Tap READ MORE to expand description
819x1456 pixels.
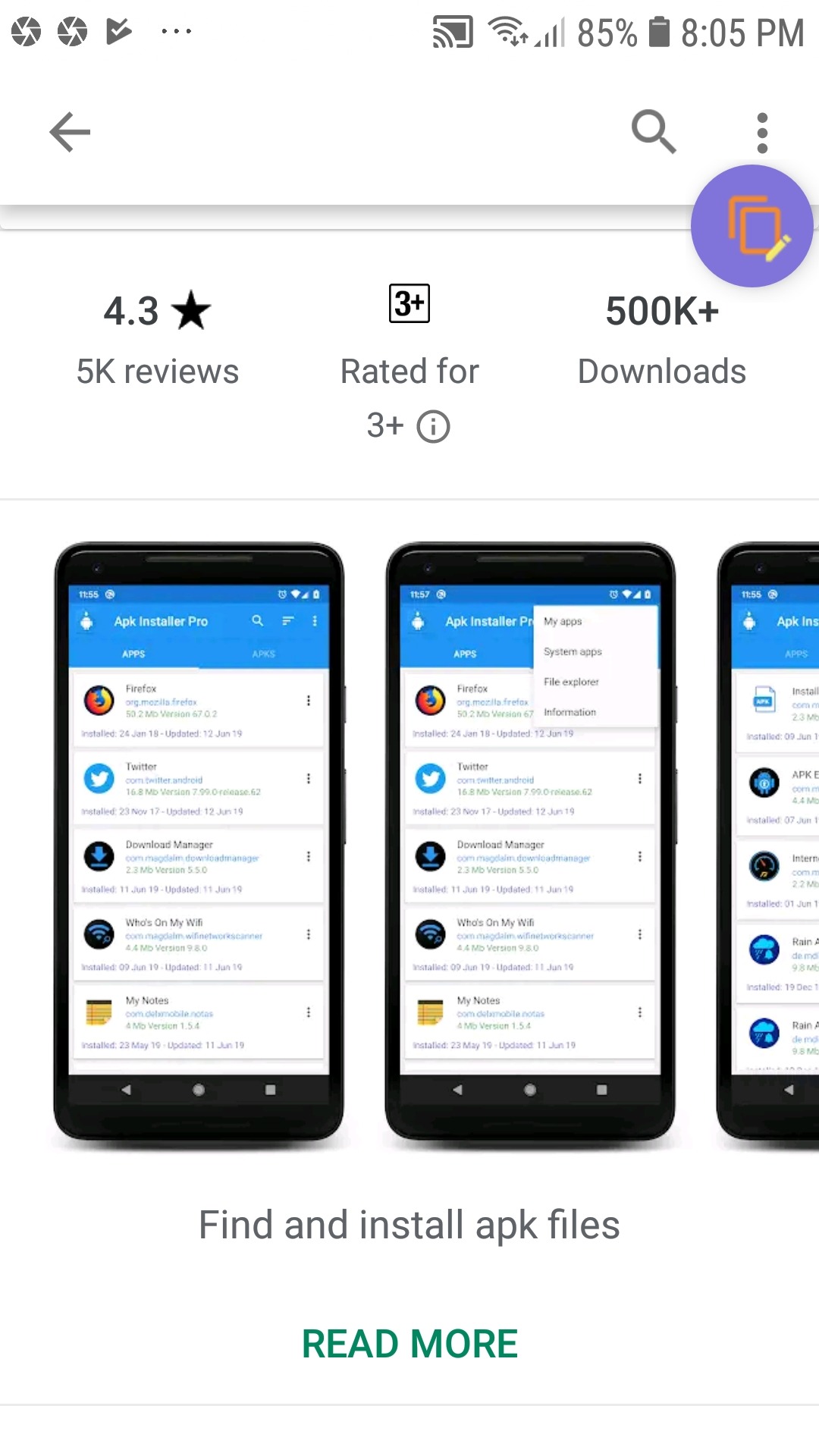pos(409,1344)
